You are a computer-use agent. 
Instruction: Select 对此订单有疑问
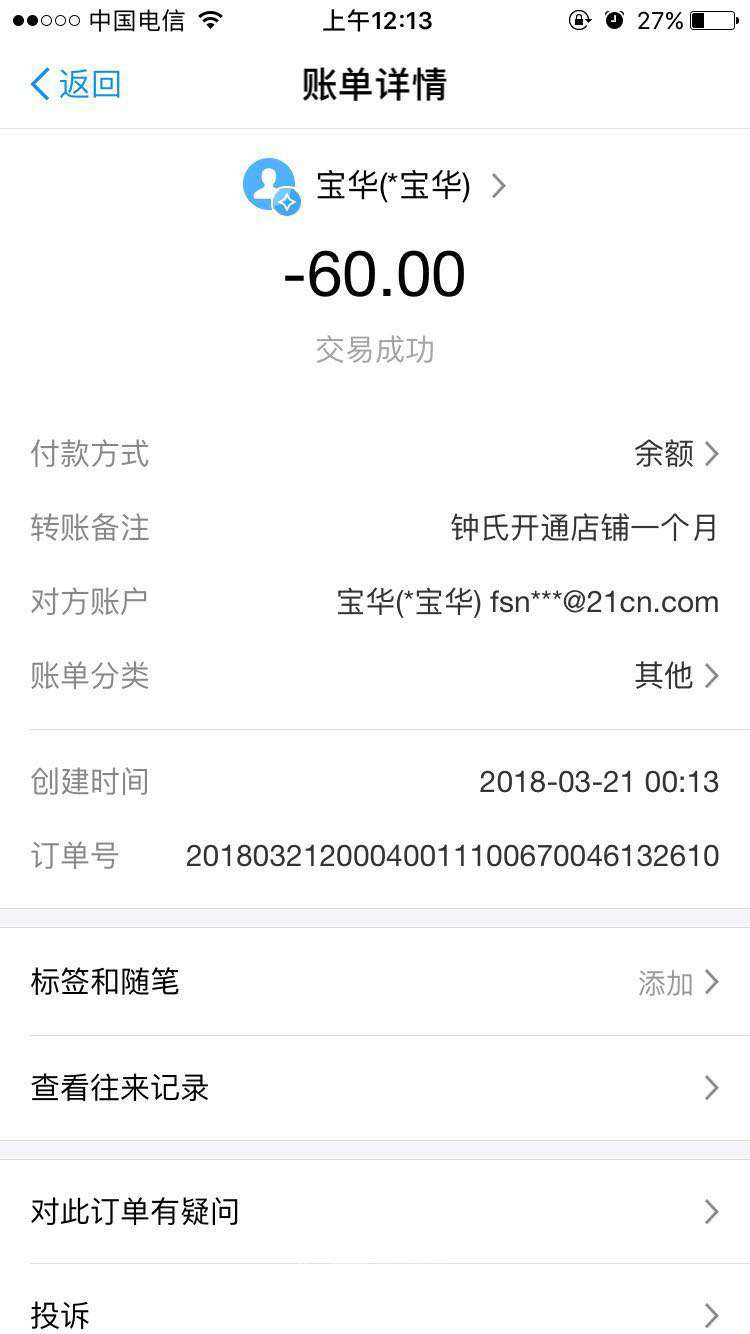375,1212
